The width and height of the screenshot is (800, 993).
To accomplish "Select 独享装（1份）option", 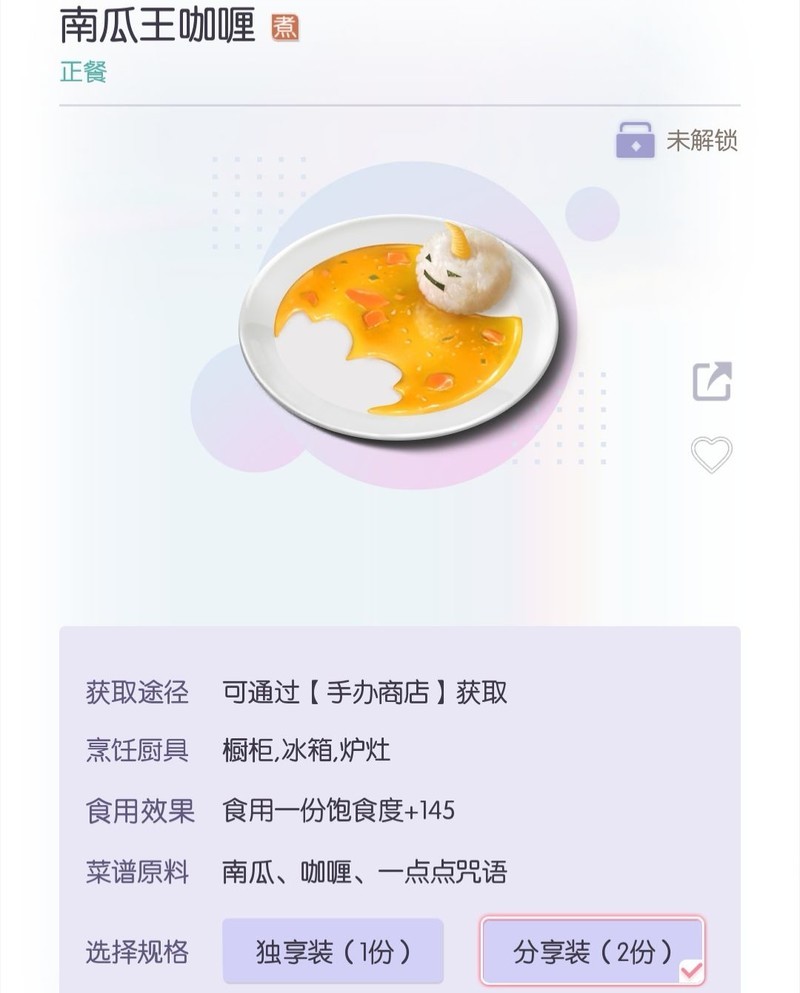I will 333,951.
